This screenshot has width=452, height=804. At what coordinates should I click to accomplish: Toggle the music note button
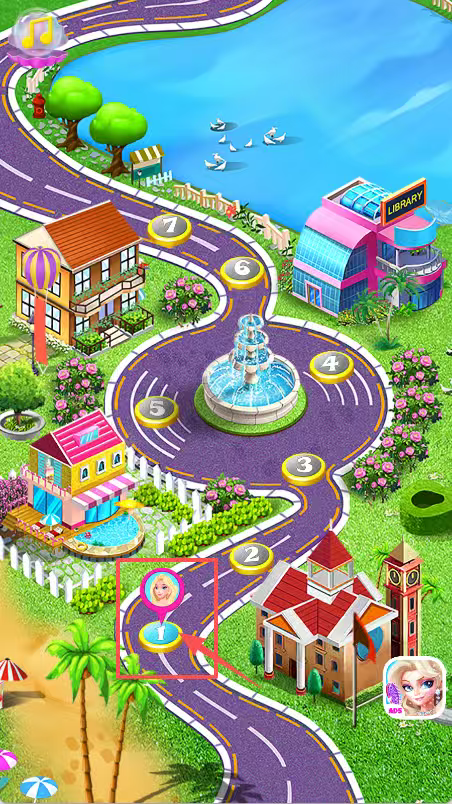coord(37,37)
